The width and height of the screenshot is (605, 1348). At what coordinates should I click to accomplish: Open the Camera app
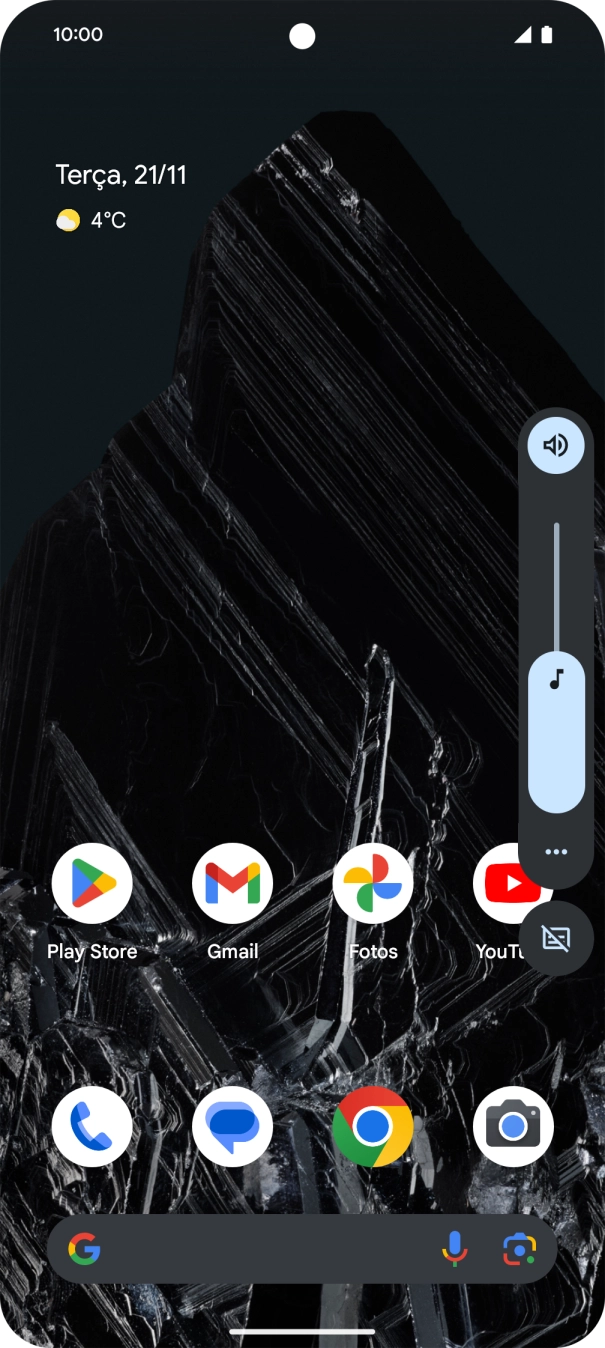pyautogui.click(x=513, y=1127)
